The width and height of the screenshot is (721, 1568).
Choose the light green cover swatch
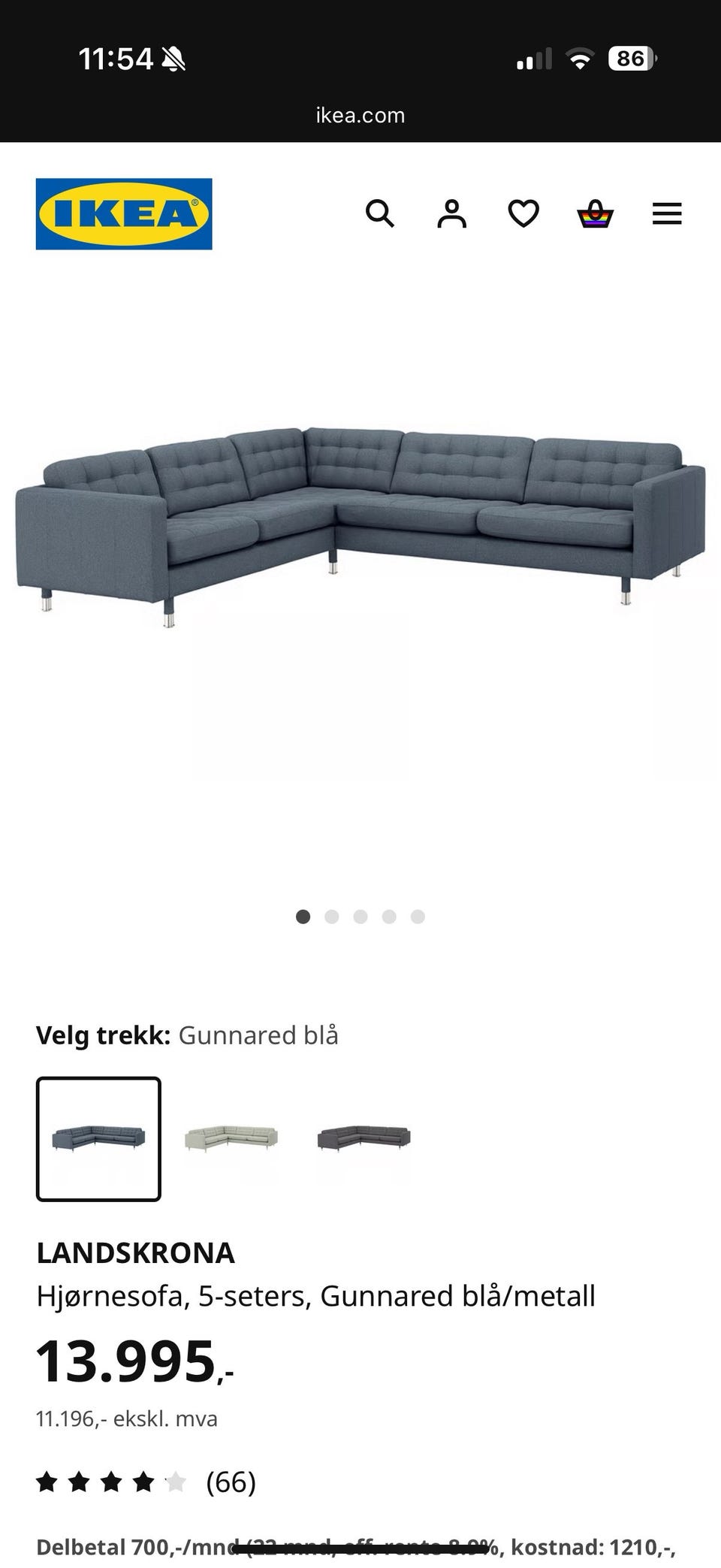231,1139
